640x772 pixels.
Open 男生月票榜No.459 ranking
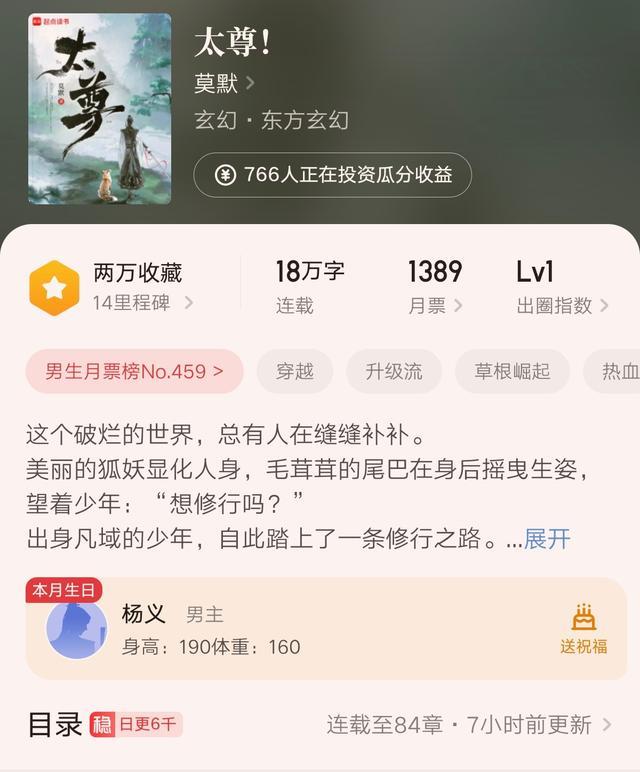coord(134,372)
